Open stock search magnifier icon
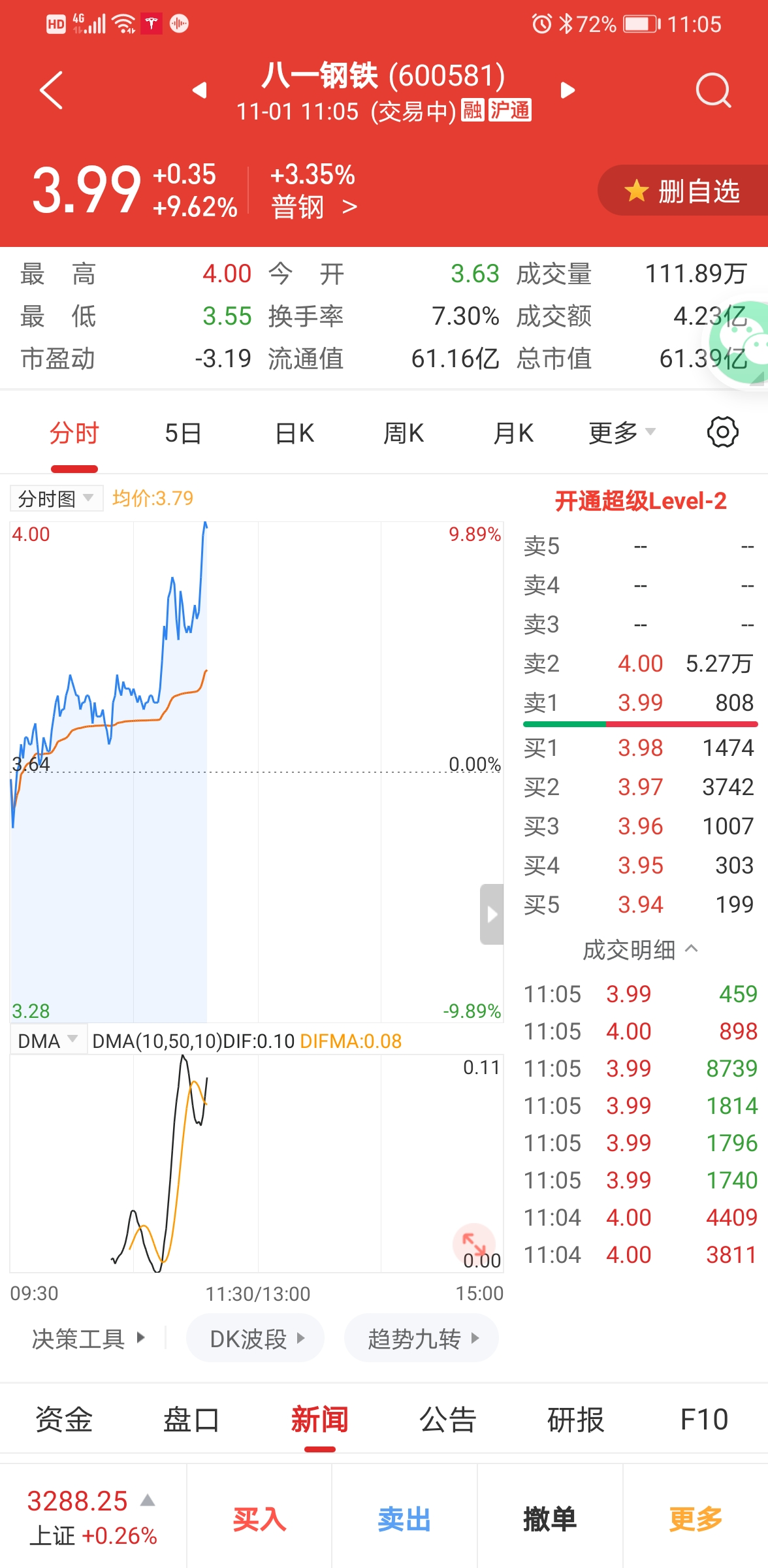The image size is (768, 1568). pyautogui.click(x=713, y=90)
